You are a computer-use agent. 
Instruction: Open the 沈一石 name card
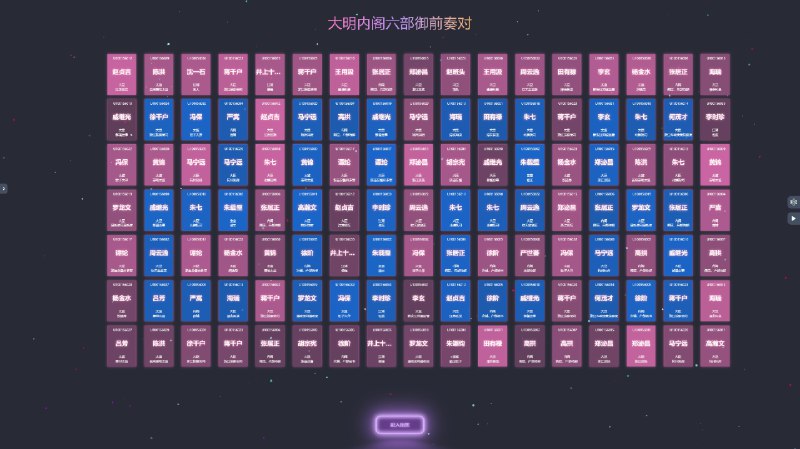click(x=195, y=75)
